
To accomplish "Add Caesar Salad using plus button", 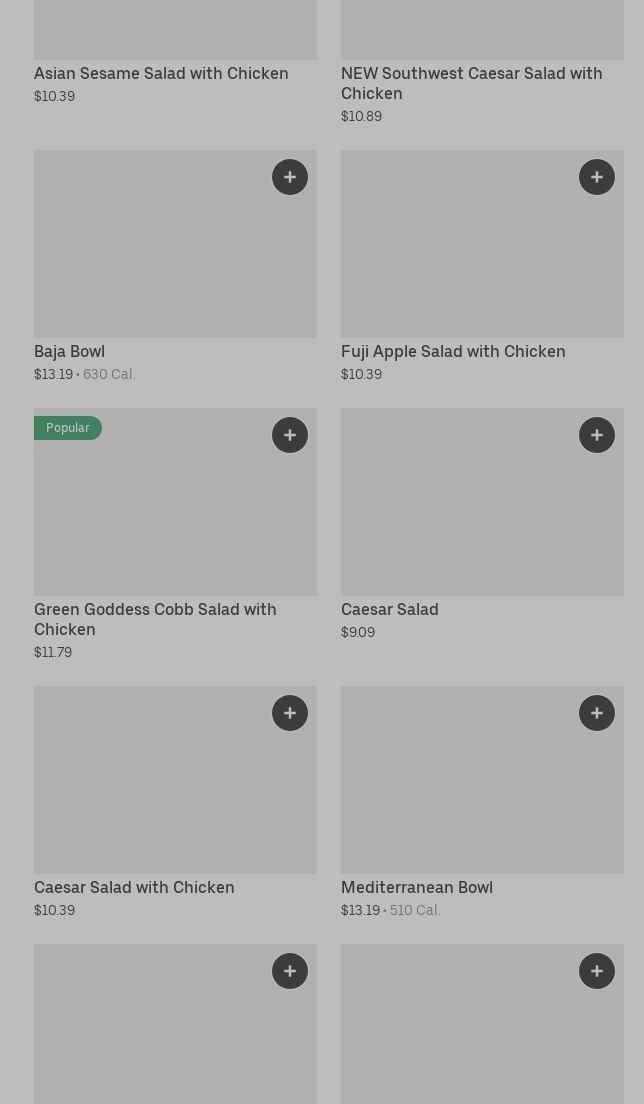I will (597, 435).
